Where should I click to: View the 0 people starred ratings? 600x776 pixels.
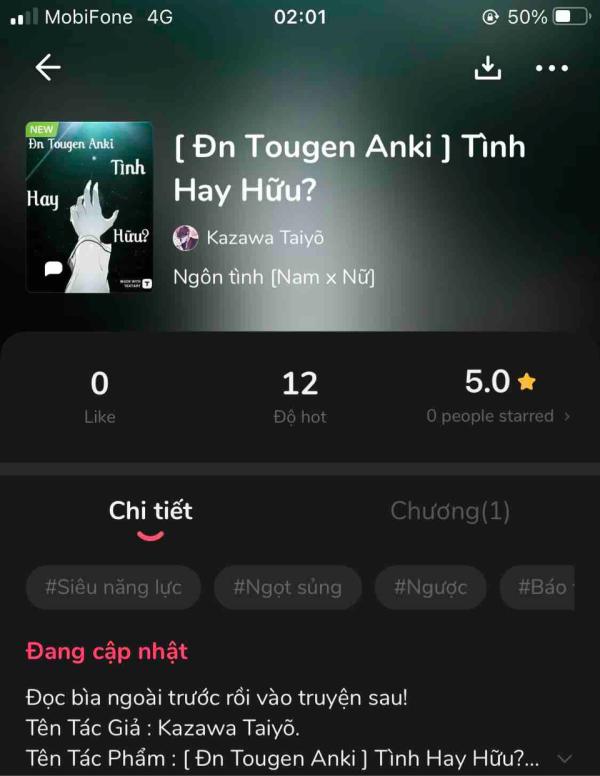[498, 416]
